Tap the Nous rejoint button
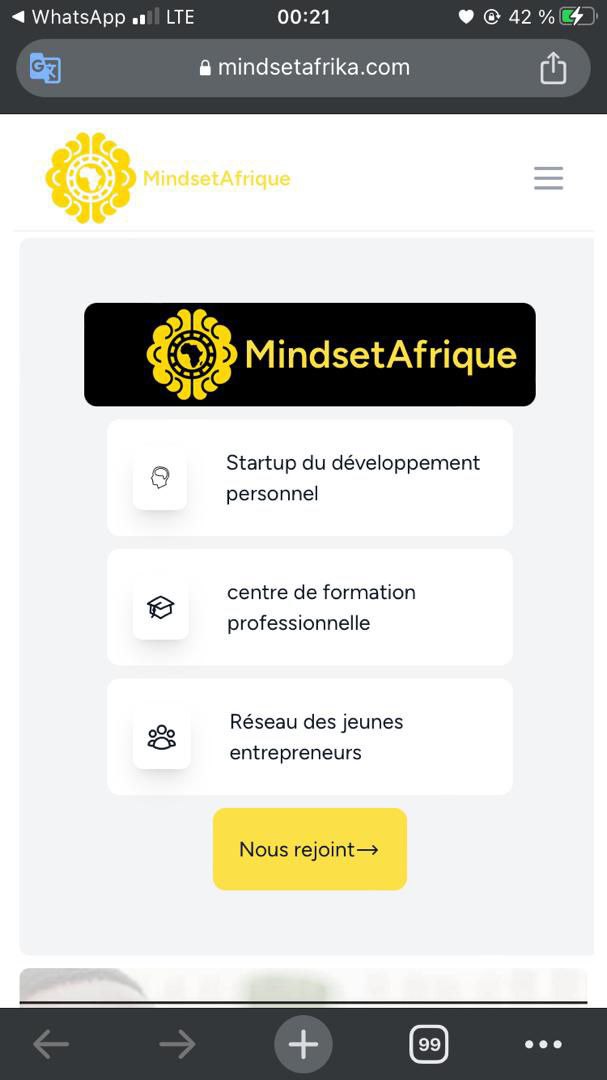 [309, 849]
